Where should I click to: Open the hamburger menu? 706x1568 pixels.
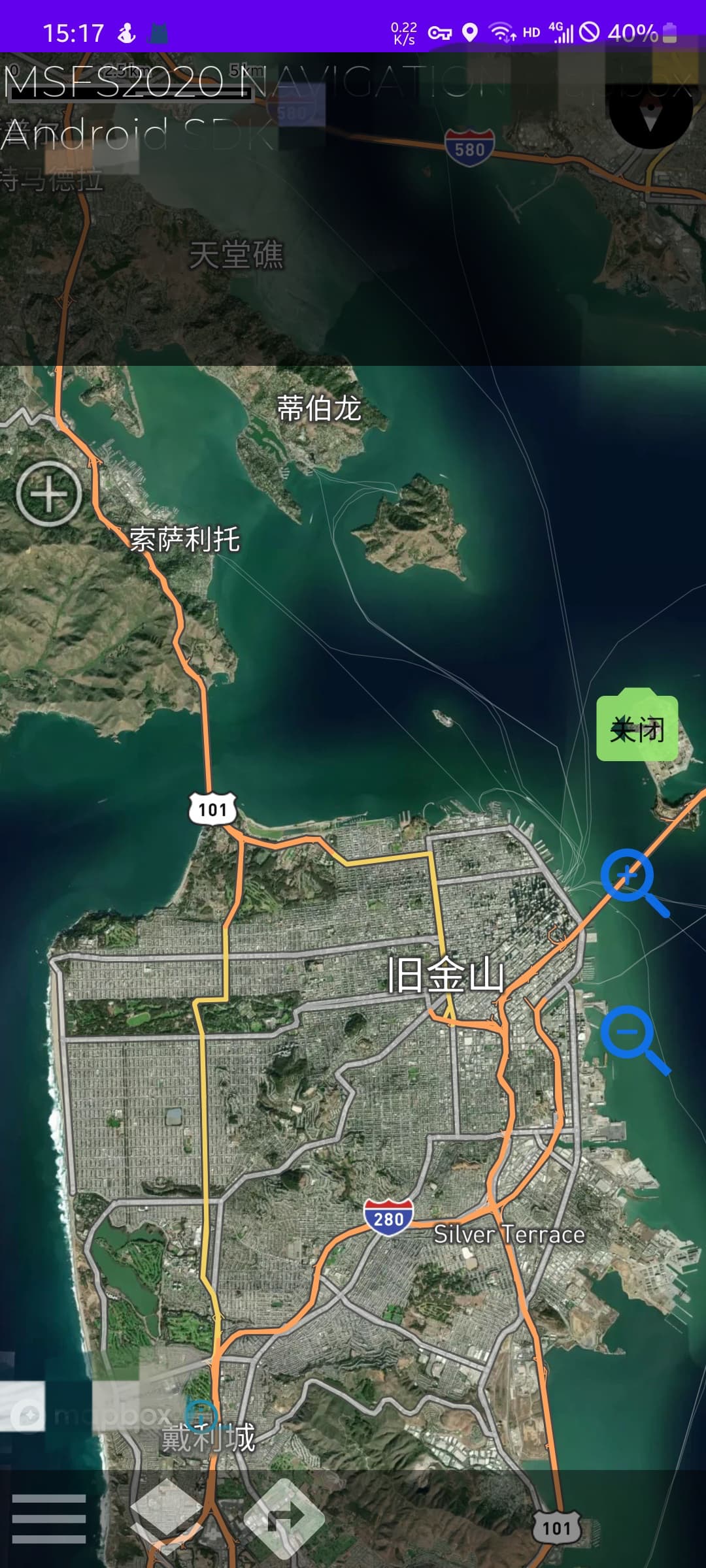pyautogui.click(x=49, y=1518)
